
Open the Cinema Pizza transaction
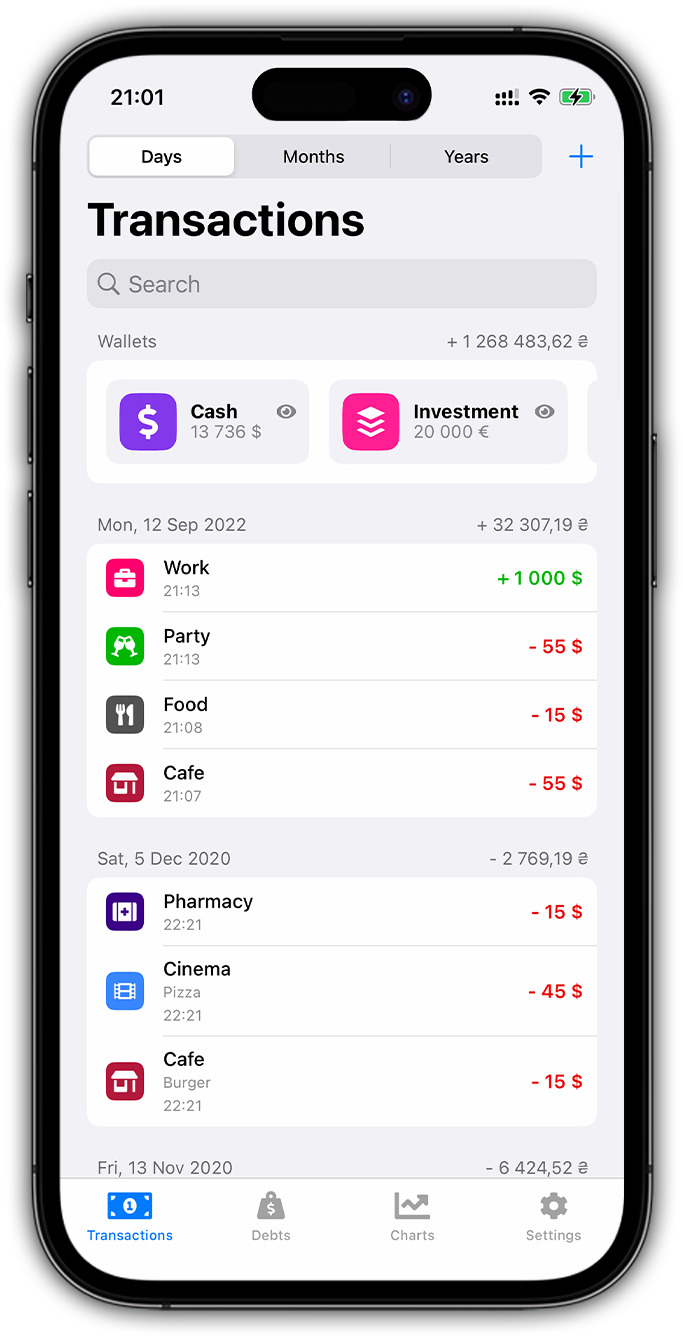point(341,991)
